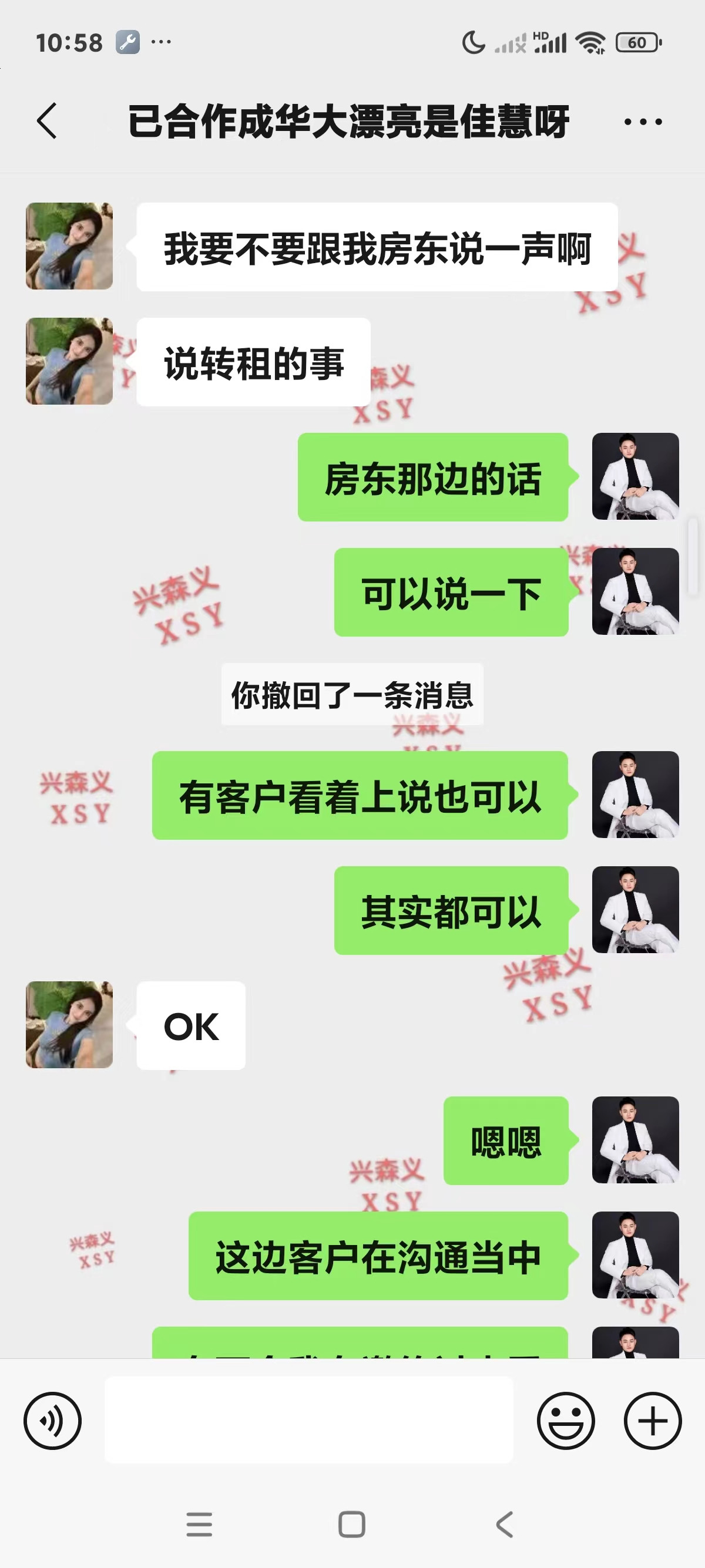The width and height of the screenshot is (705, 1568).
Task: Open contact avatar beside 我要不要跟我房东说一声啊
Action: (69, 246)
